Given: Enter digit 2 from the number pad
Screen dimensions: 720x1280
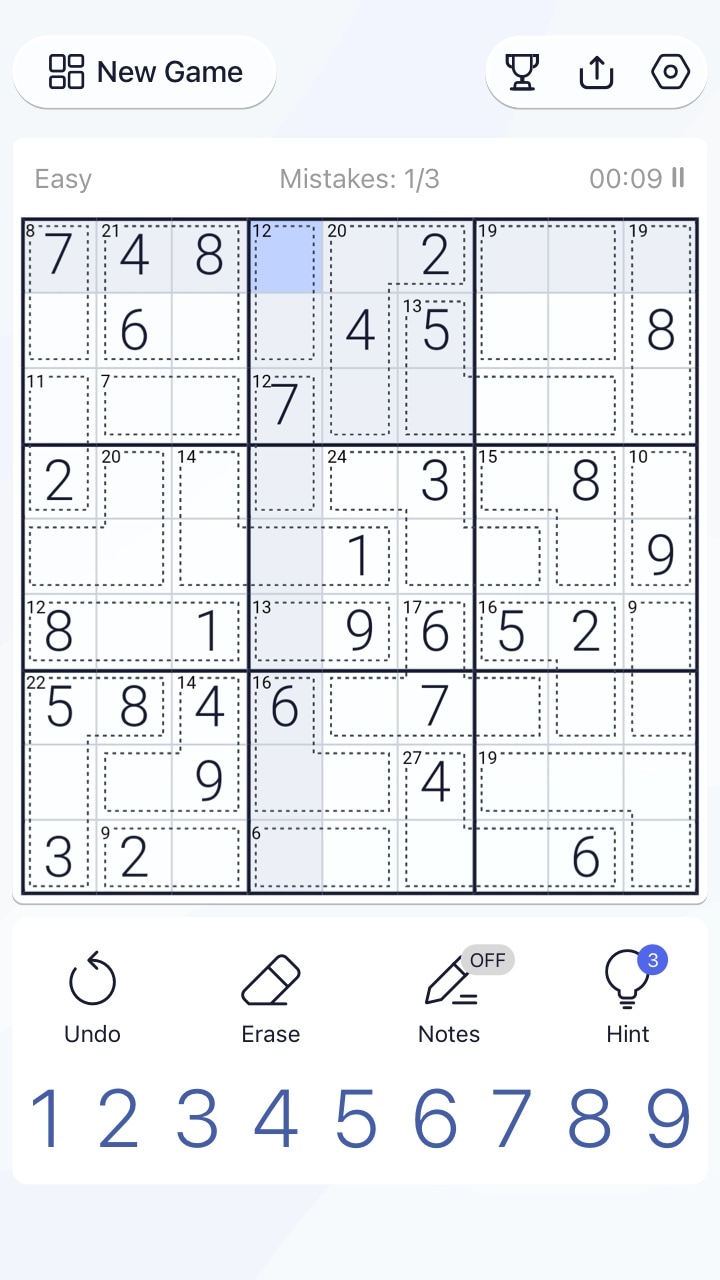Looking at the screenshot, I should (x=118, y=1118).
